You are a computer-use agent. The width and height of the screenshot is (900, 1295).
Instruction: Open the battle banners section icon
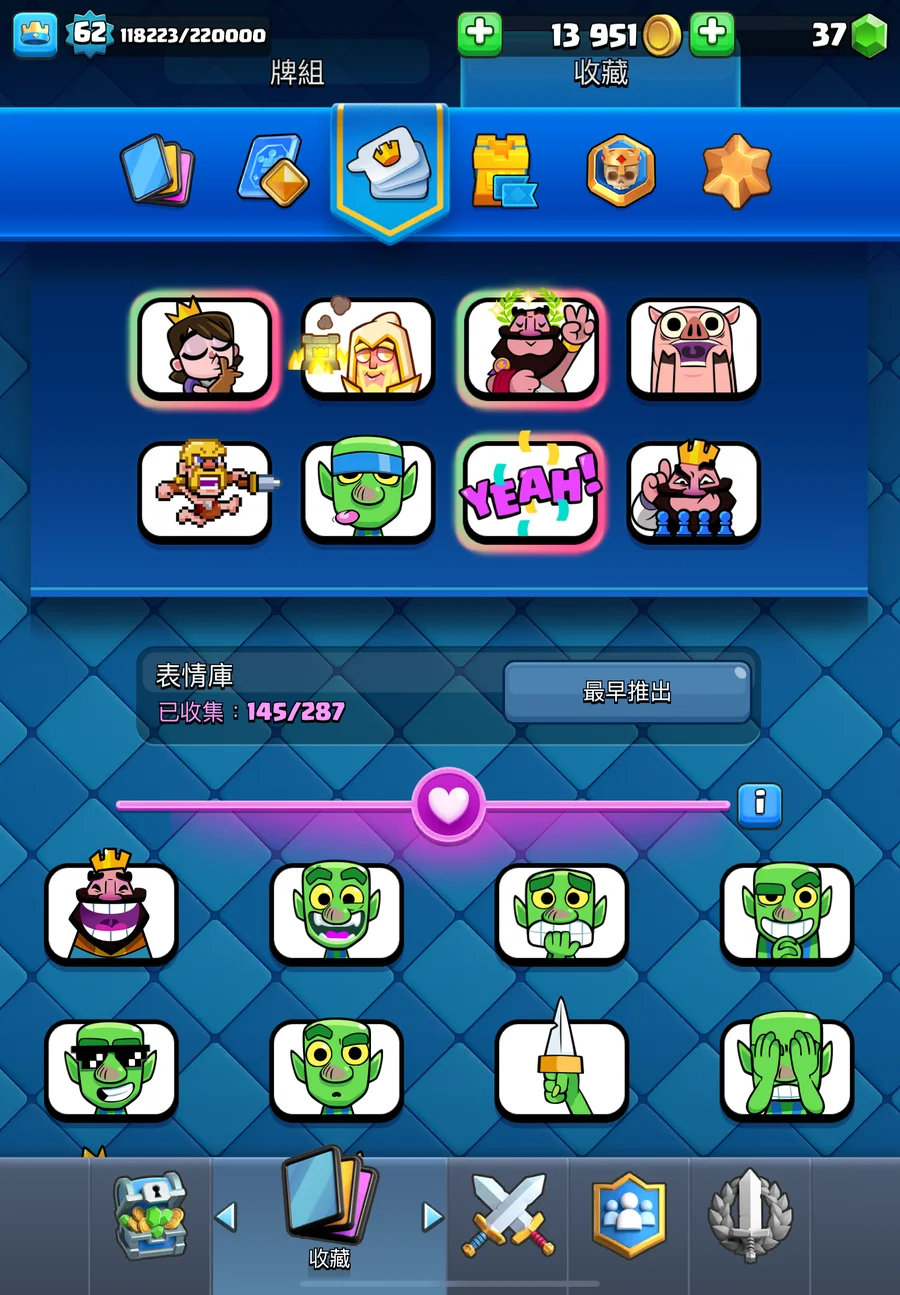620,171
